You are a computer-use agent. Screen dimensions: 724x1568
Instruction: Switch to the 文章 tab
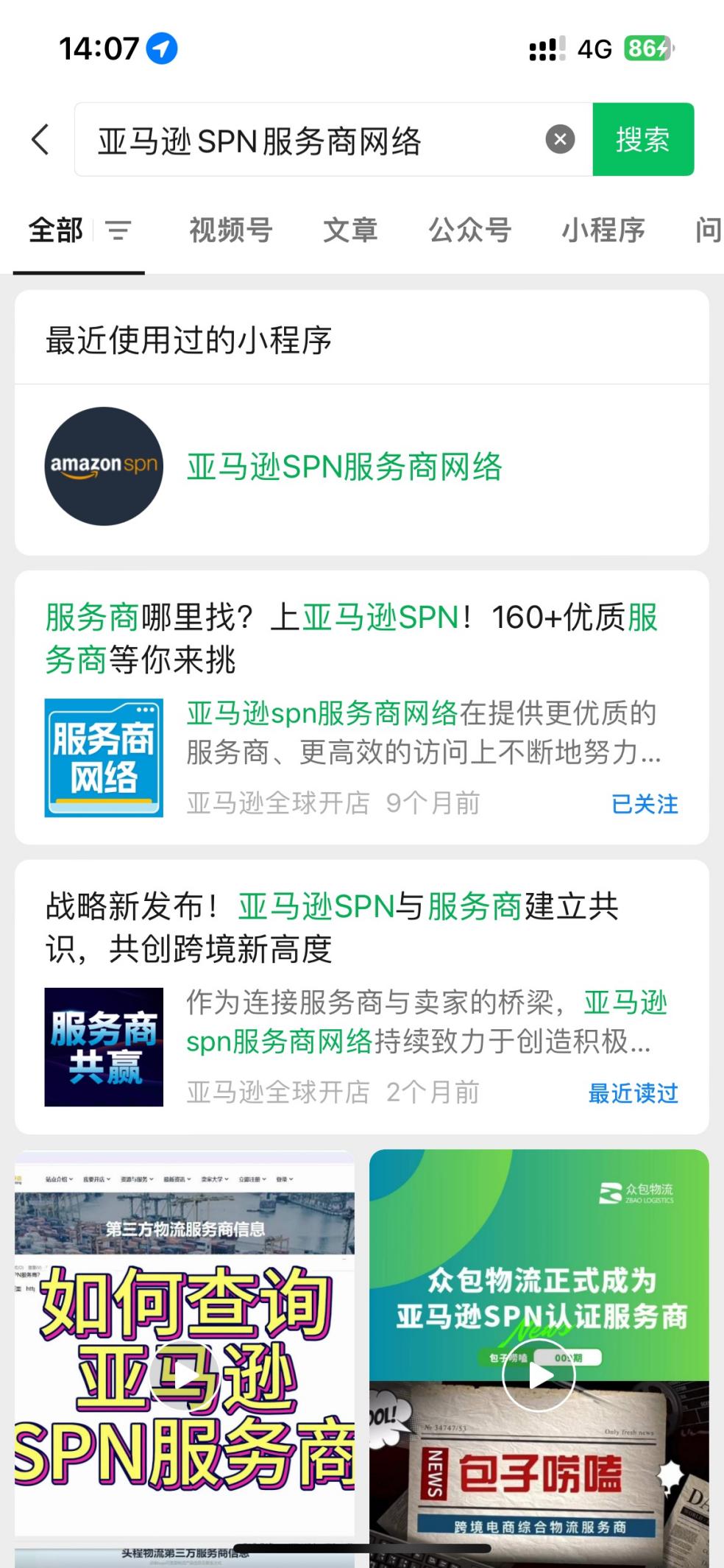coord(350,231)
